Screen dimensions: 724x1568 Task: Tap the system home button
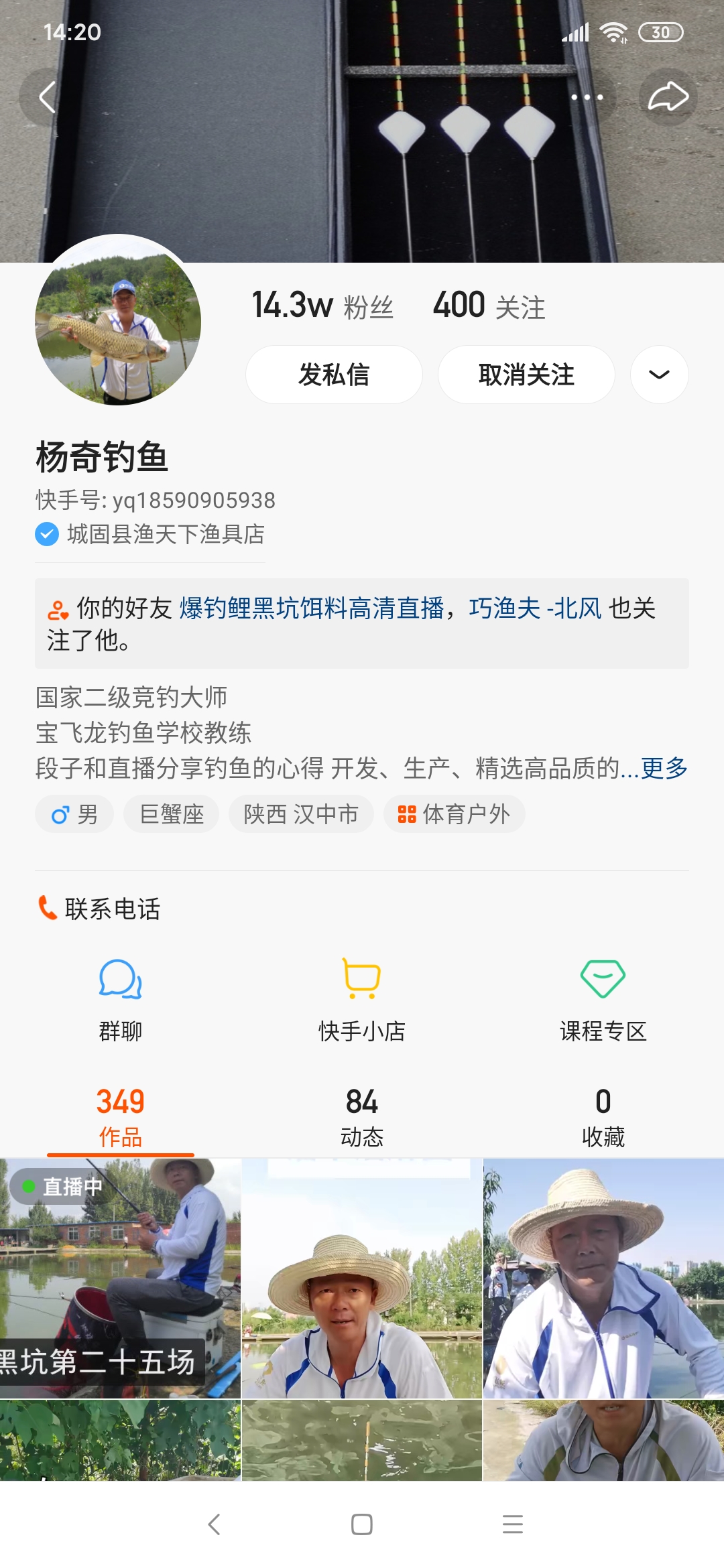click(x=362, y=1524)
